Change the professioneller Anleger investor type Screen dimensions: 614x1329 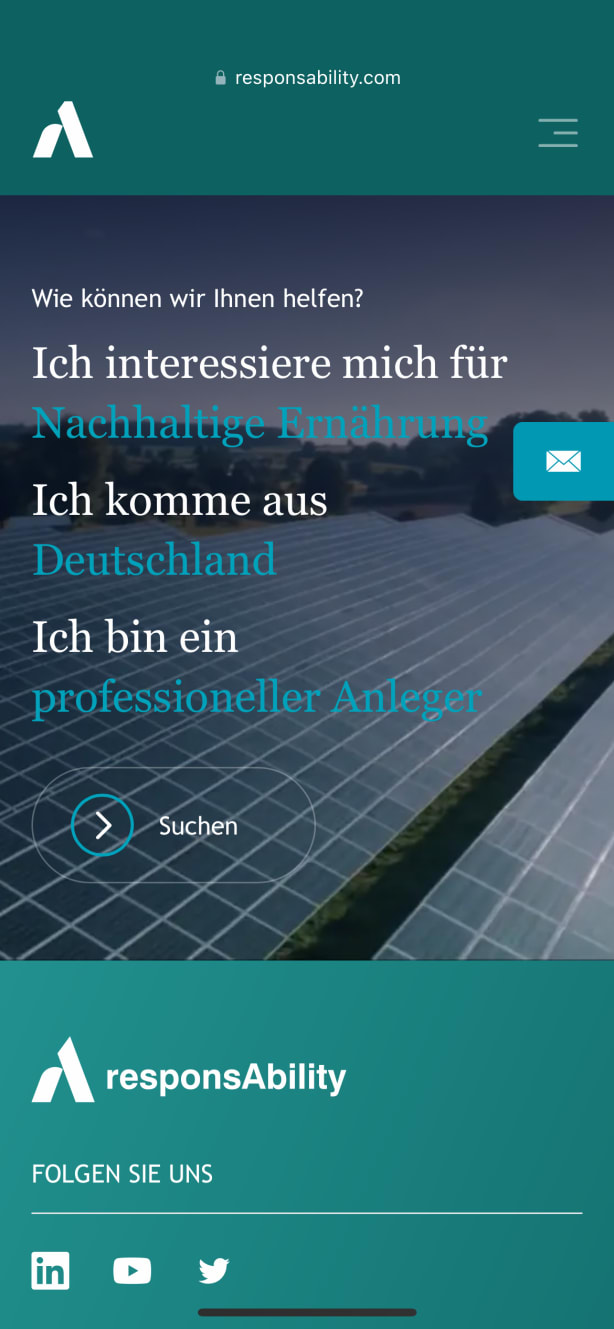point(257,697)
